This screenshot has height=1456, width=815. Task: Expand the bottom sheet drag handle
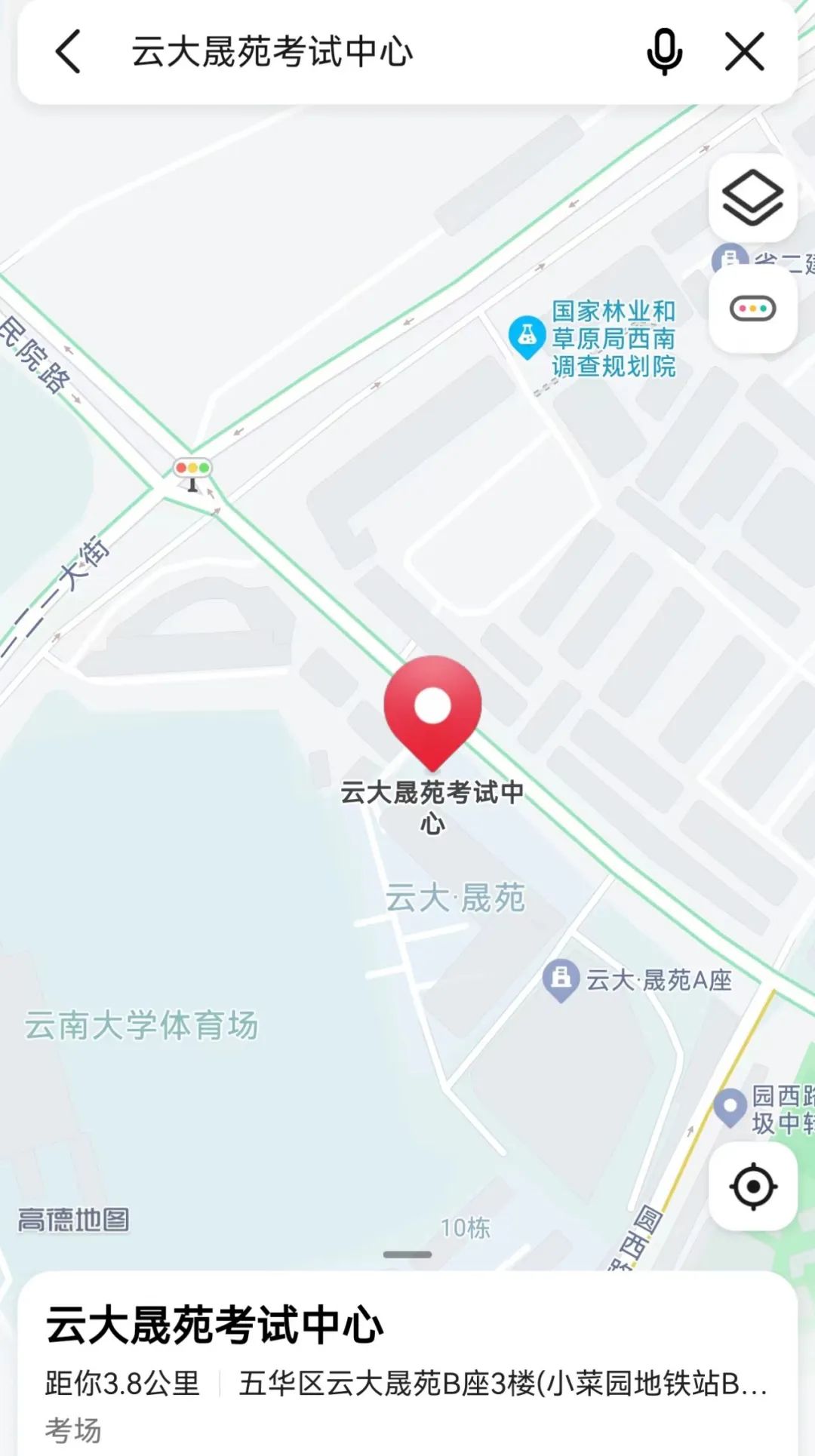pos(407,1255)
